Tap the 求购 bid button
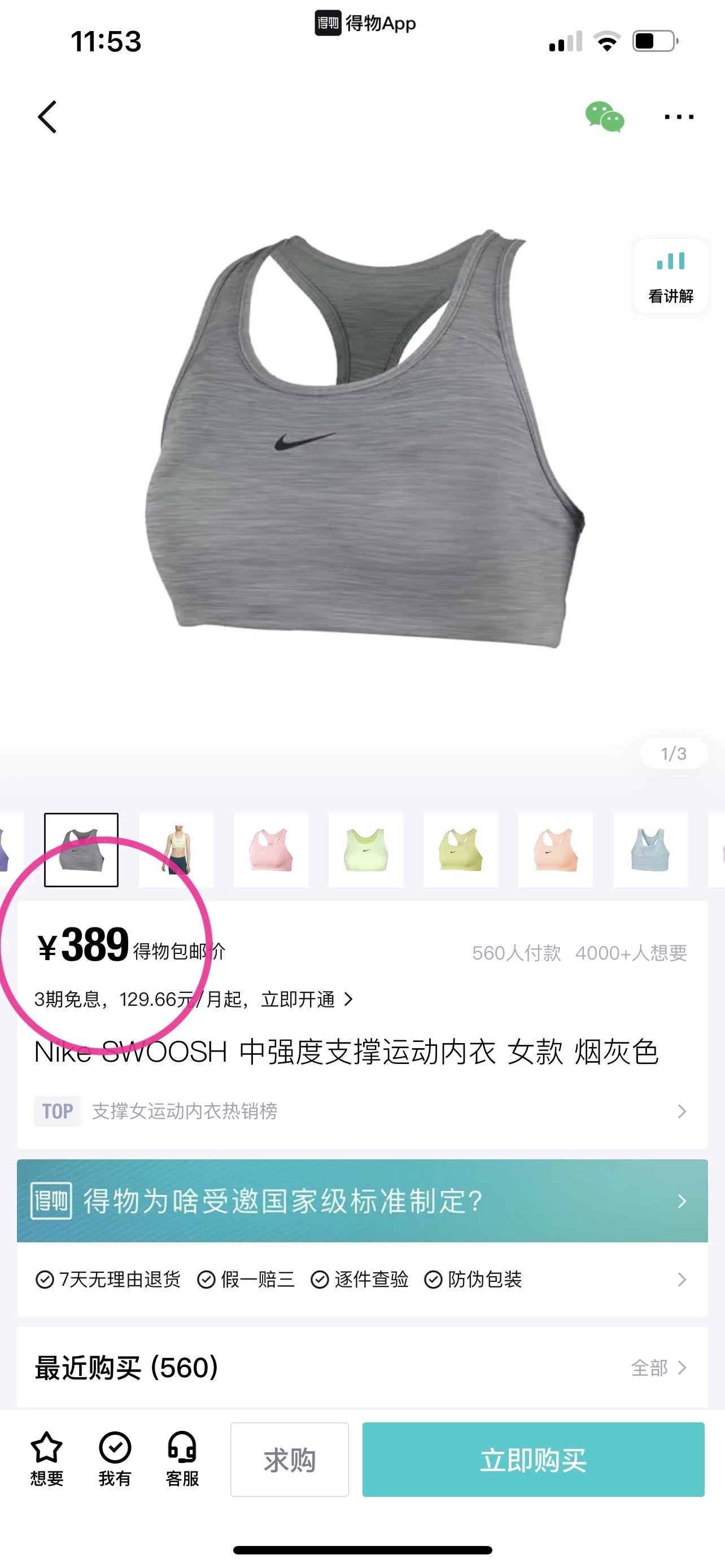This screenshot has width=725, height=1568. (x=289, y=1460)
